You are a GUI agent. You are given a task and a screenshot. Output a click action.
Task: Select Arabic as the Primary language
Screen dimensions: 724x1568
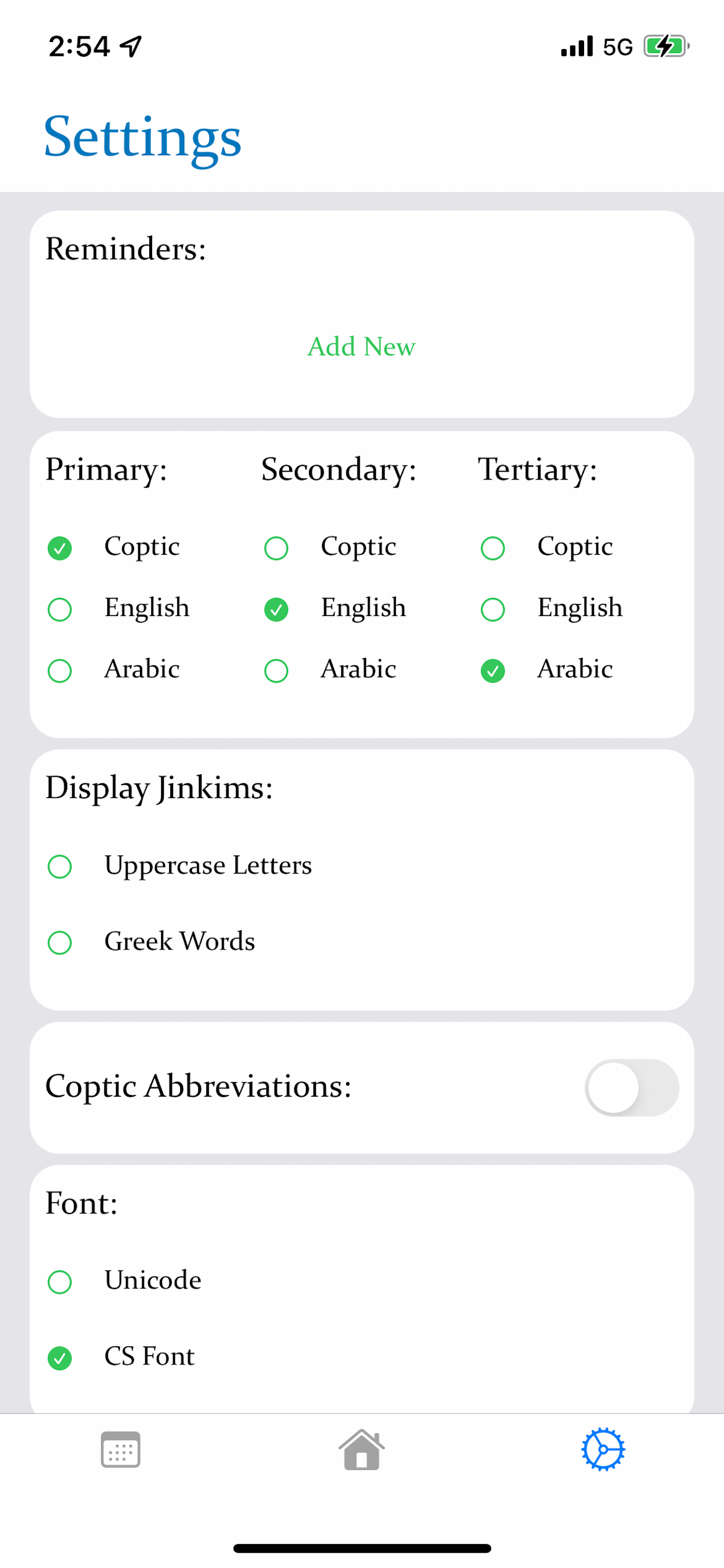coord(59,671)
